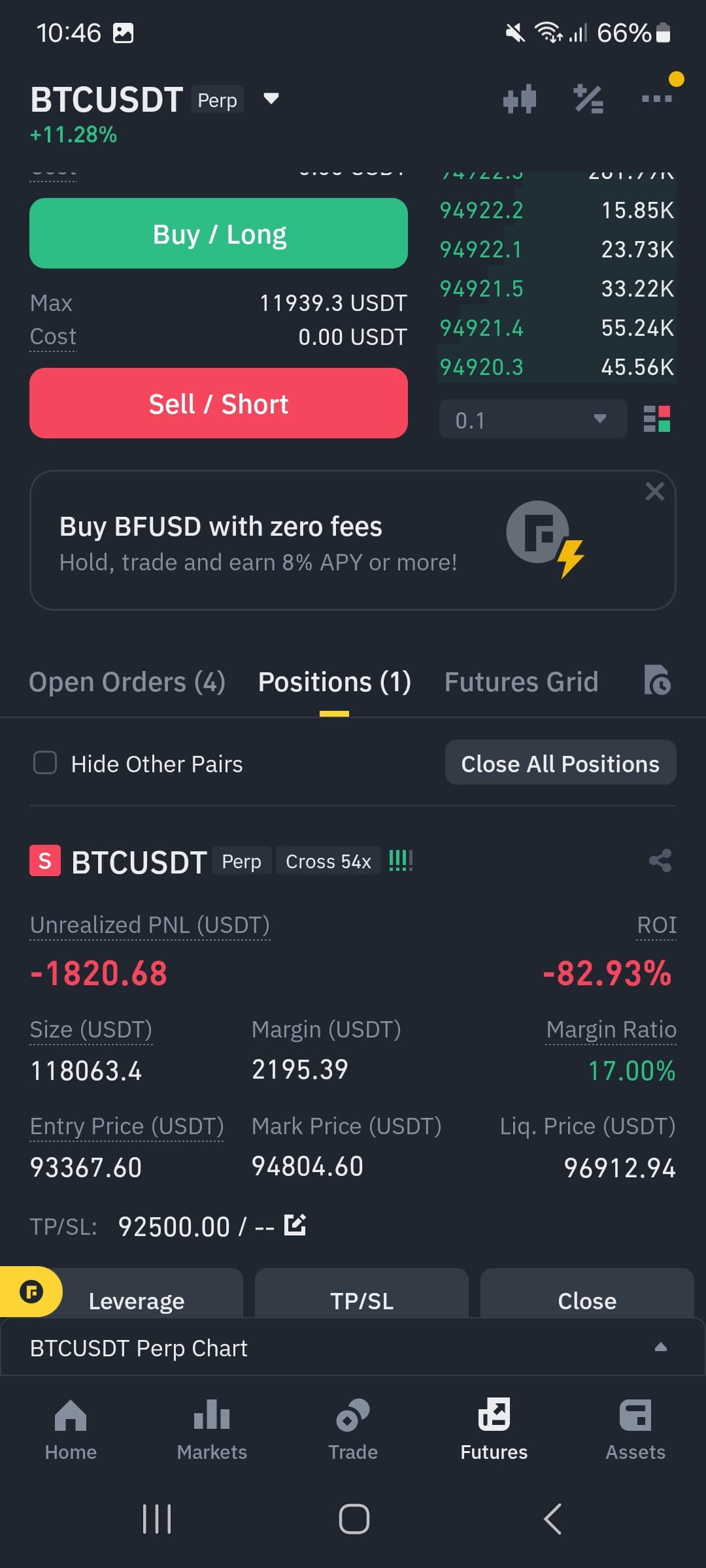
Task: Check the Hide Other Pairs checkbox
Action: click(x=45, y=762)
